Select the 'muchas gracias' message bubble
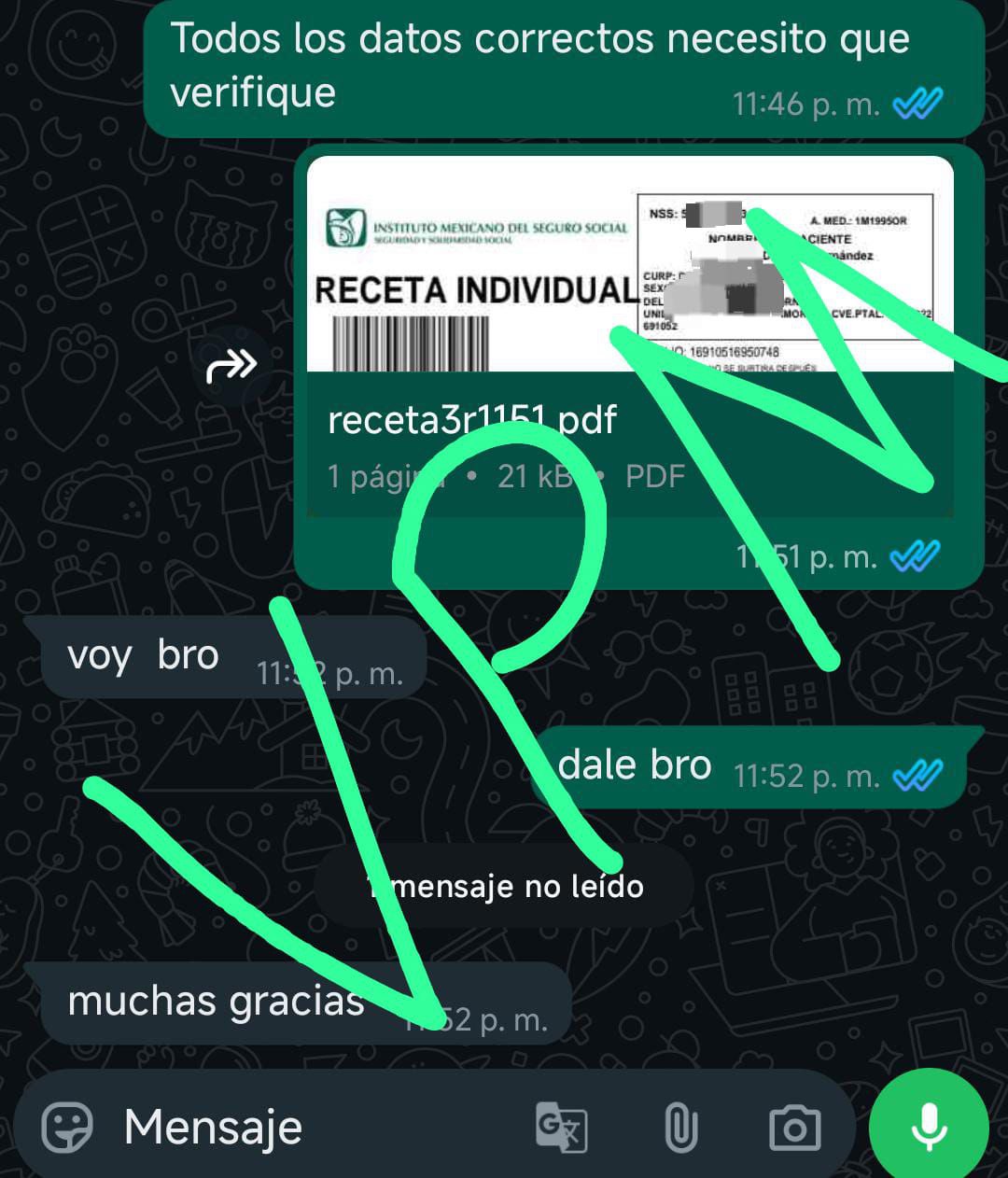This screenshot has width=1008, height=1178. point(213,1001)
